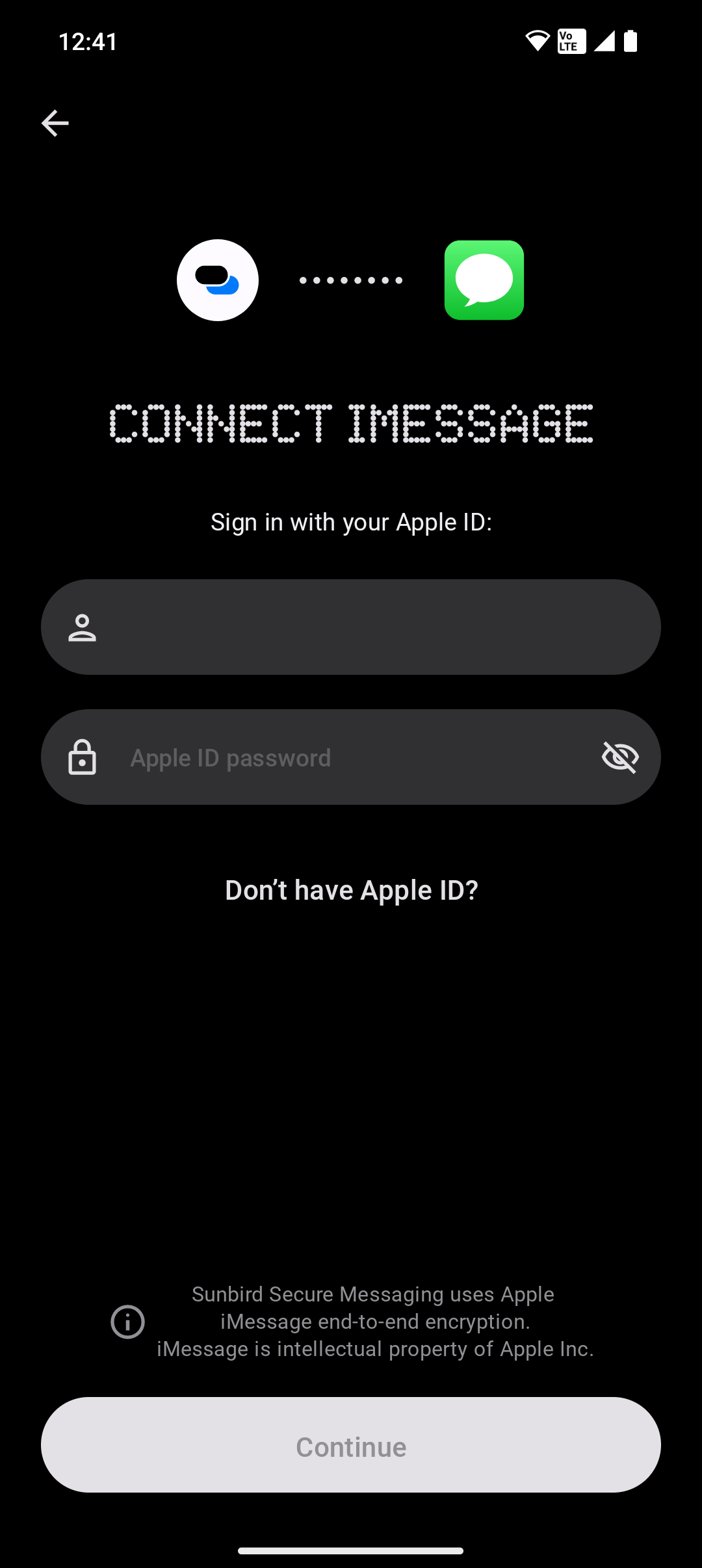Go back using the arrow icon
This screenshot has height=1568, width=702.
pos(55,123)
